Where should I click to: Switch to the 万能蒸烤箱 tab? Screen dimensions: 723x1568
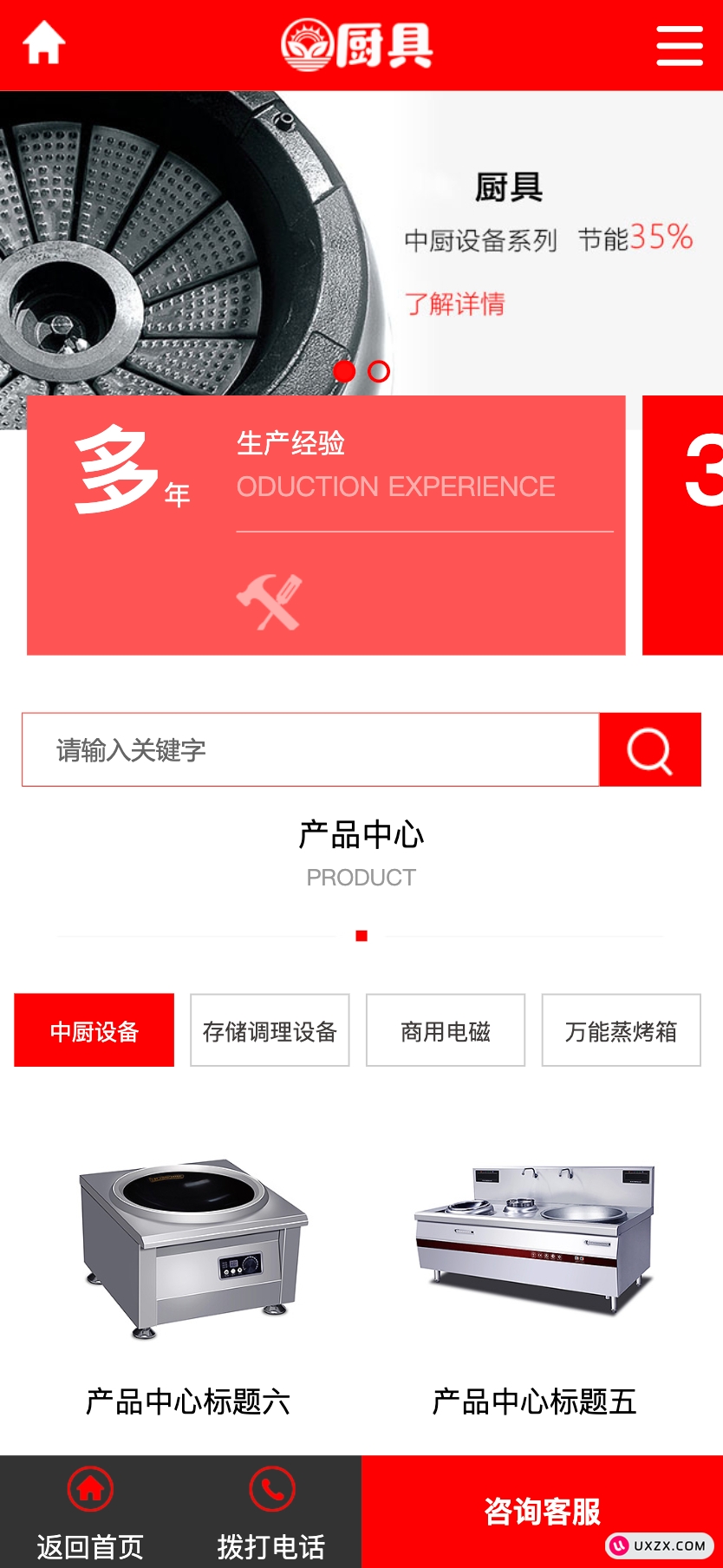click(621, 1030)
